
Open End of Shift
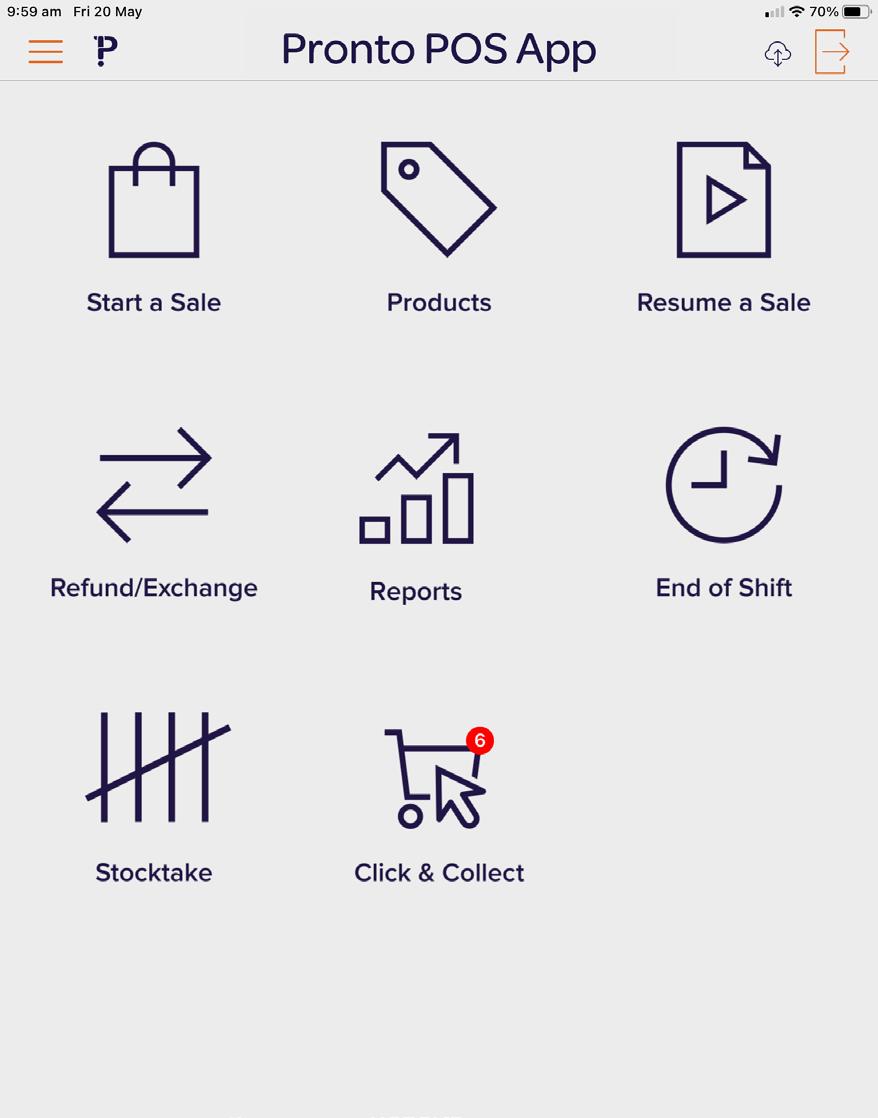723,513
